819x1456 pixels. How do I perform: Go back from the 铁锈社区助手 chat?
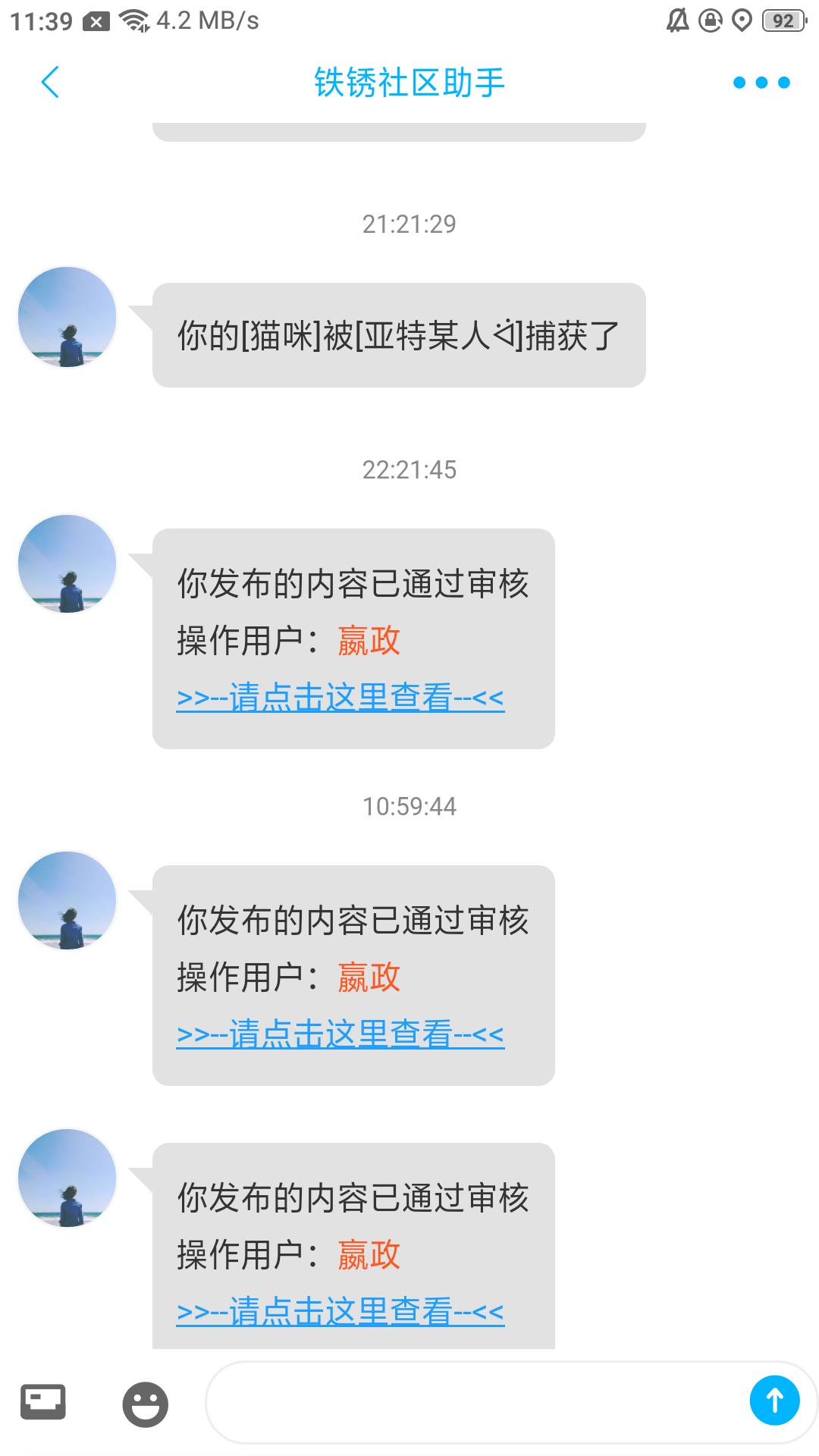pos(50,83)
